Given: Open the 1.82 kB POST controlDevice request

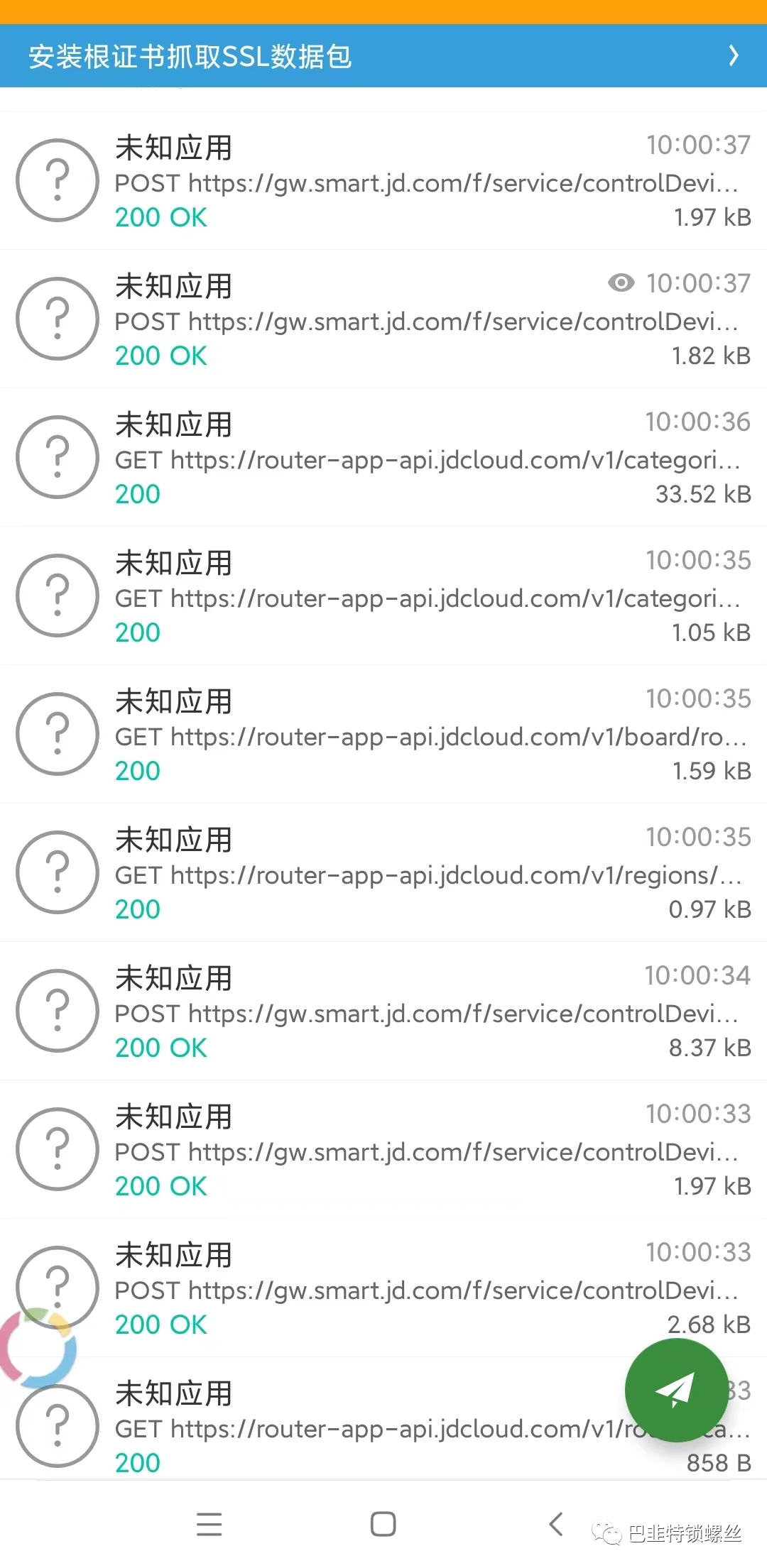Looking at the screenshot, I should [426, 320].
